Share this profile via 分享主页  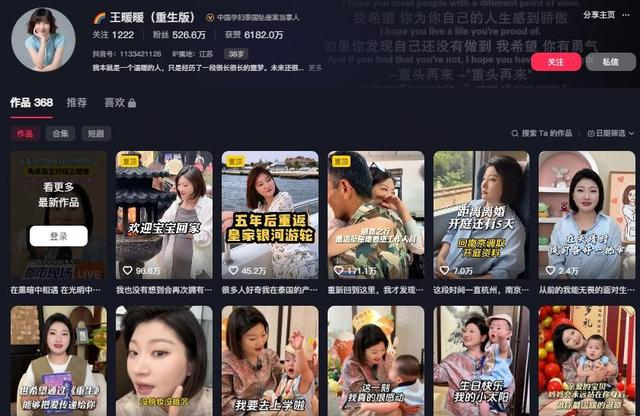[x=598, y=15]
